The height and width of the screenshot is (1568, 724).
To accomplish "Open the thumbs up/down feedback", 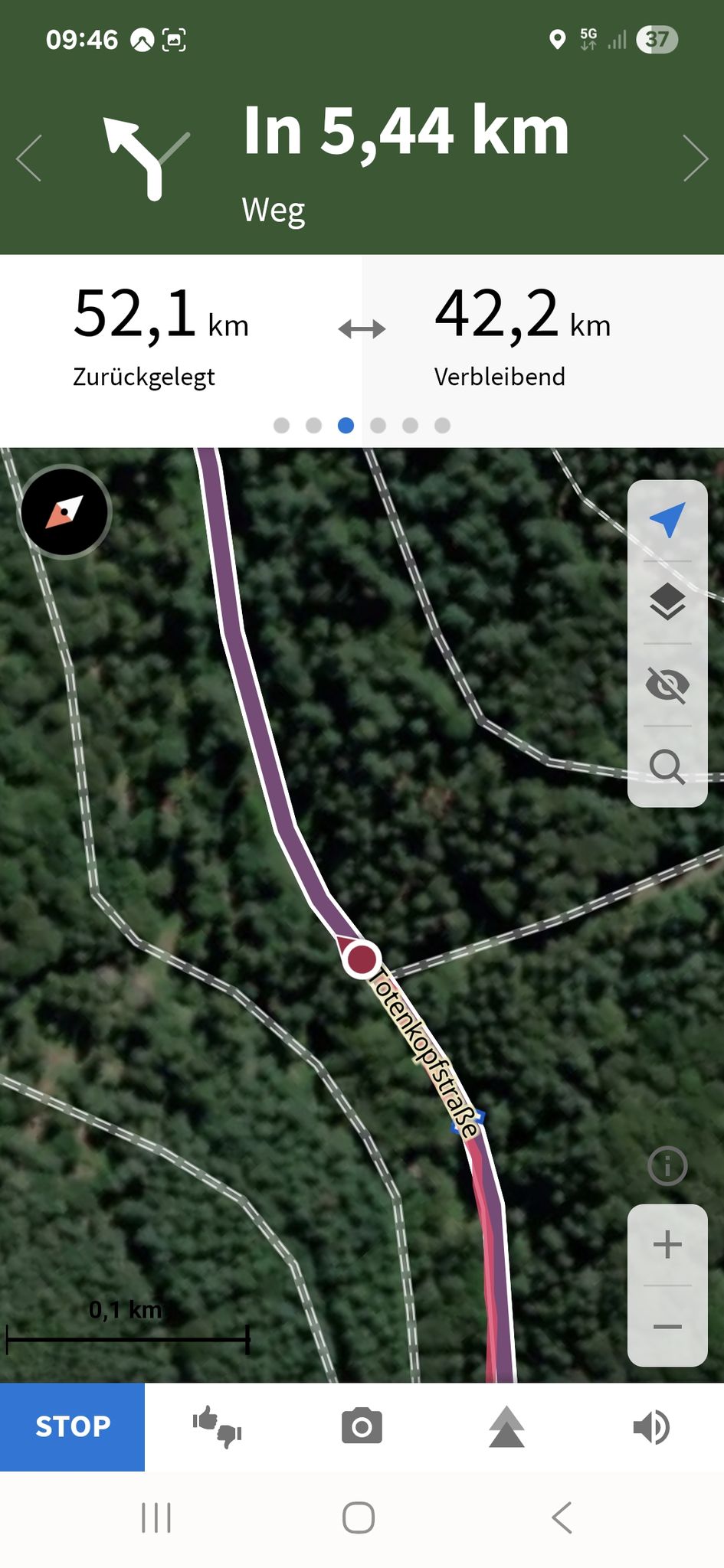I will pyautogui.click(x=217, y=1426).
